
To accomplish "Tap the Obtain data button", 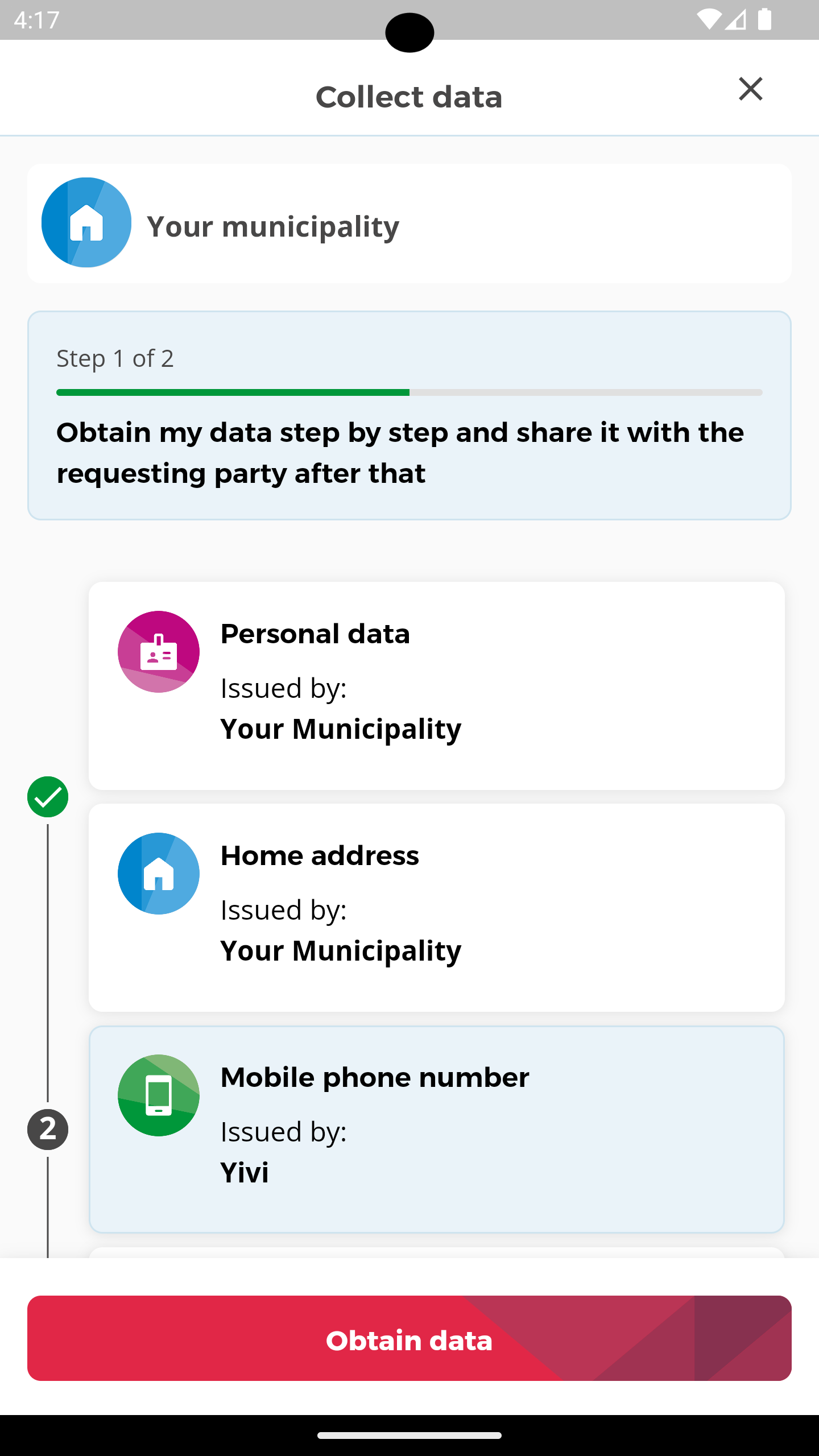I will tap(409, 1338).
